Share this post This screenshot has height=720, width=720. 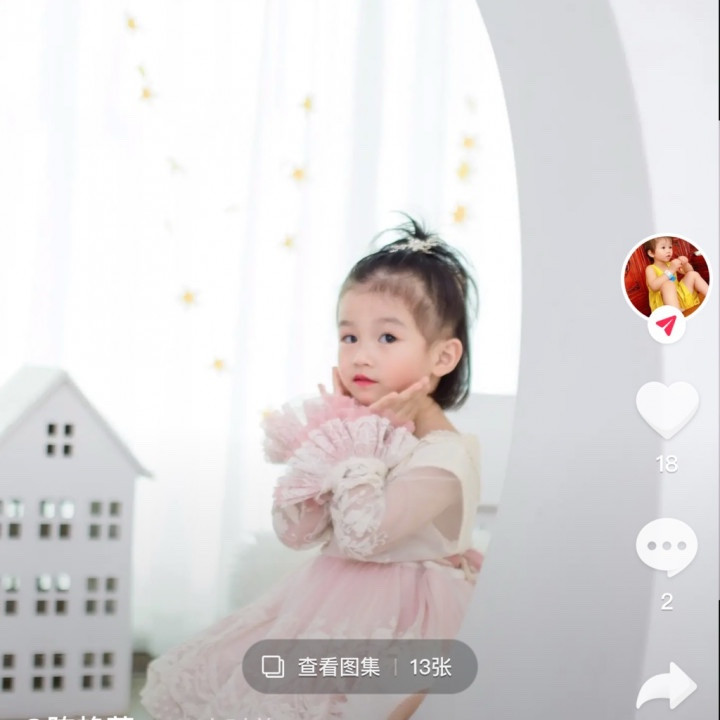click(x=666, y=687)
